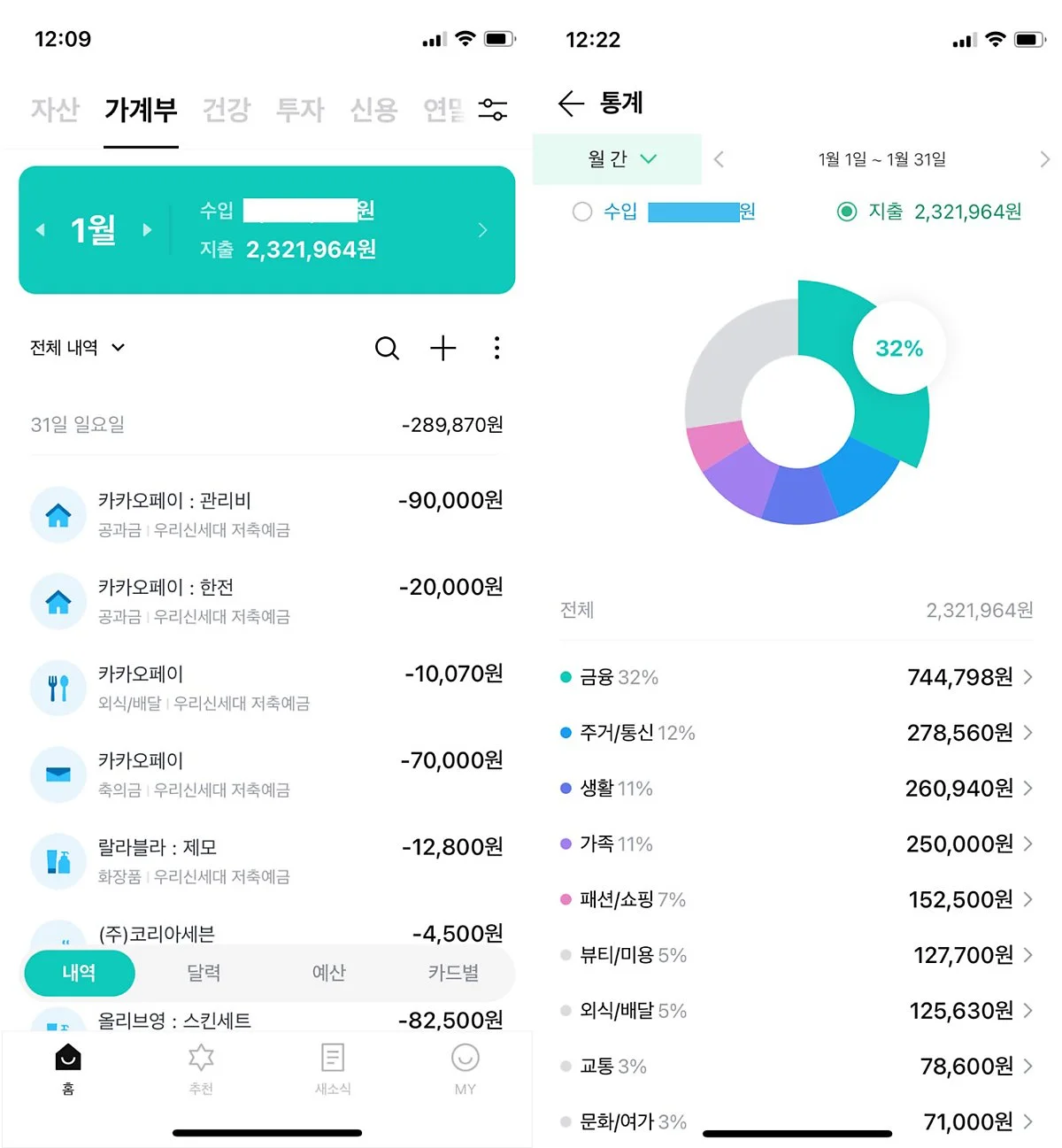Switch to the 달력 view
The height and width of the screenshot is (1148, 1062).
(204, 973)
